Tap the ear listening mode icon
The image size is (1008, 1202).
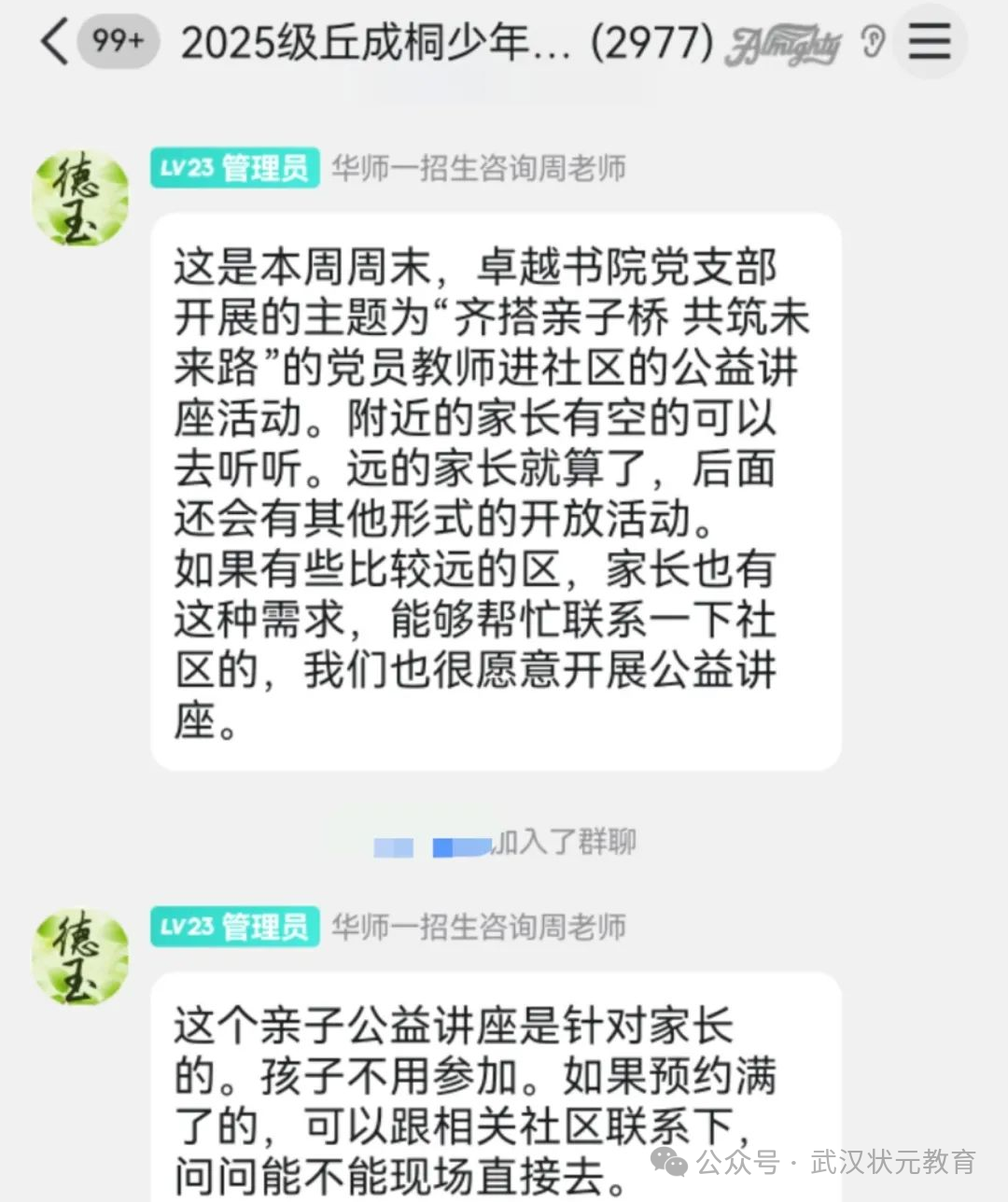pyautogui.click(x=873, y=42)
